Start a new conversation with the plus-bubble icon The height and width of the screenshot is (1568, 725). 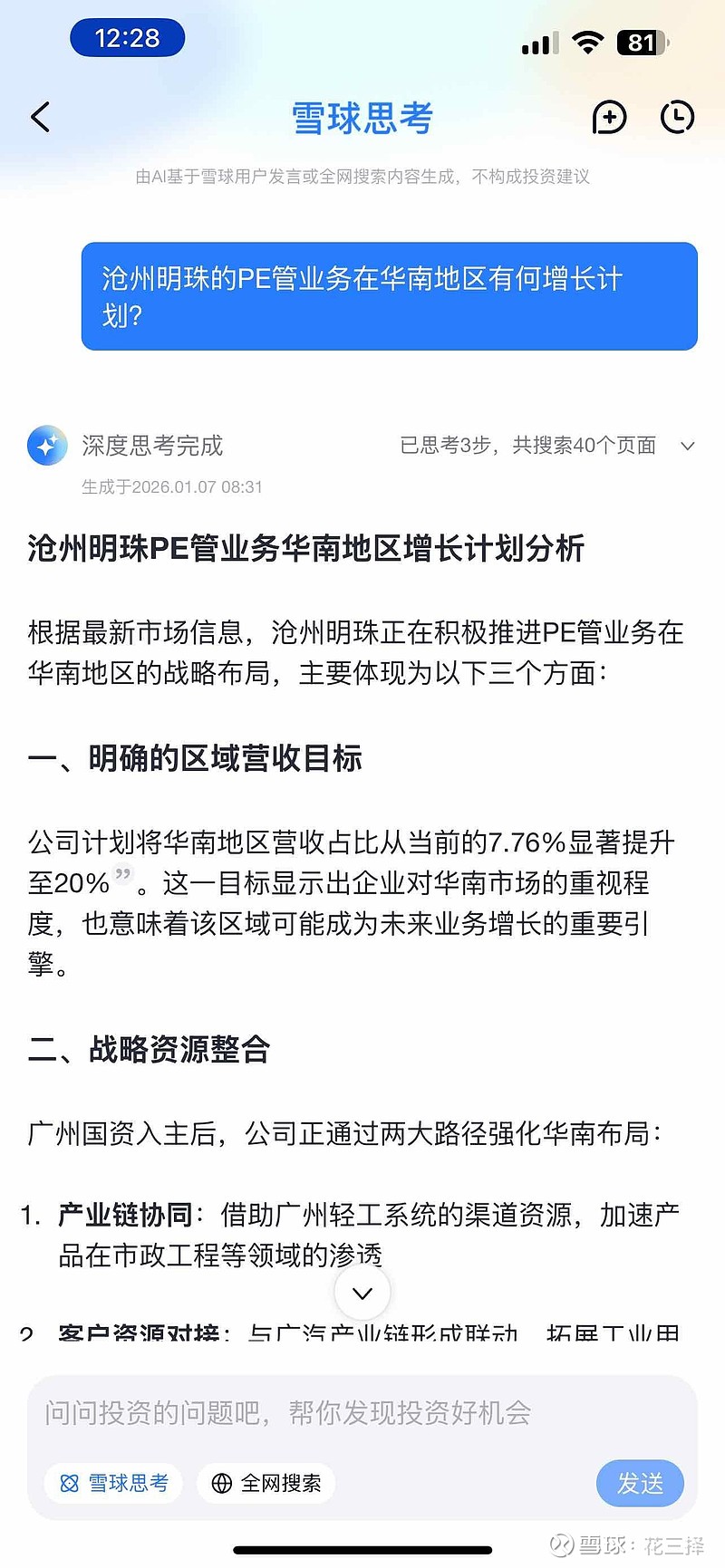609,118
